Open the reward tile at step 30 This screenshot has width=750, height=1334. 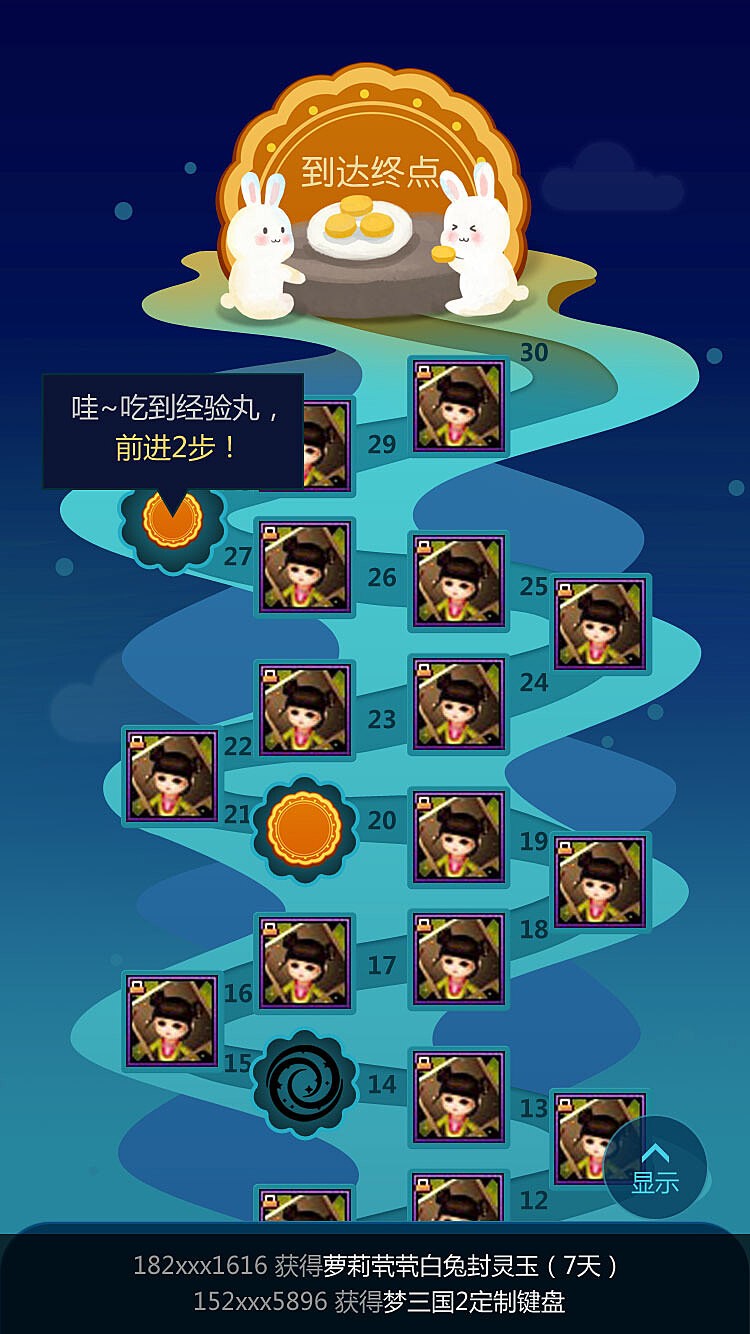point(459,407)
